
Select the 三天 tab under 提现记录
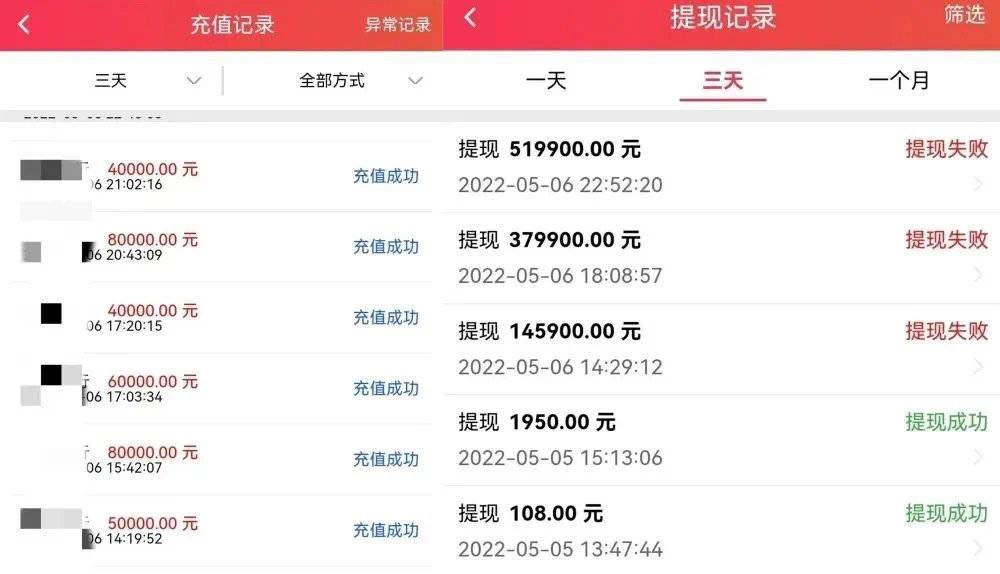tap(722, 81)
